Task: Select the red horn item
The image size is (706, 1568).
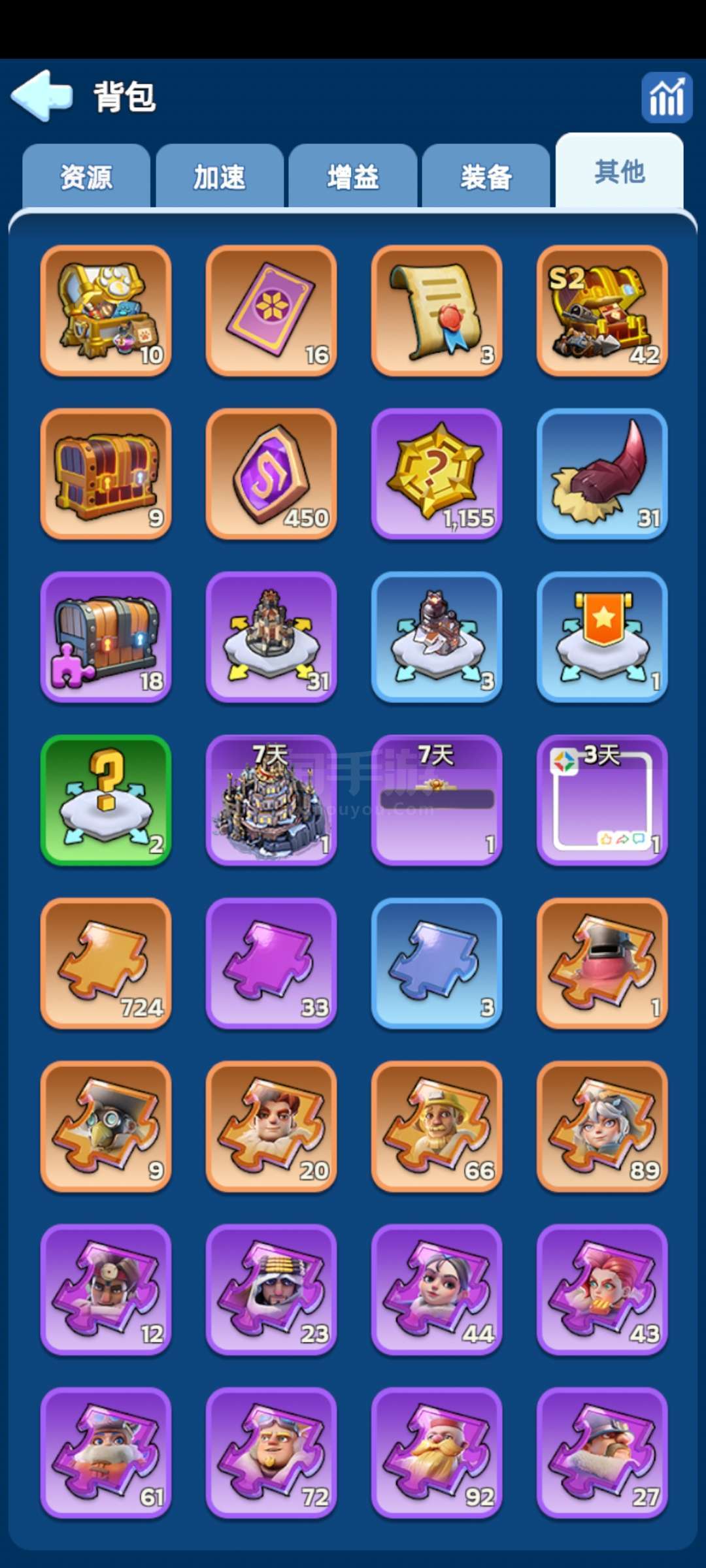Action: pos(602,474)
